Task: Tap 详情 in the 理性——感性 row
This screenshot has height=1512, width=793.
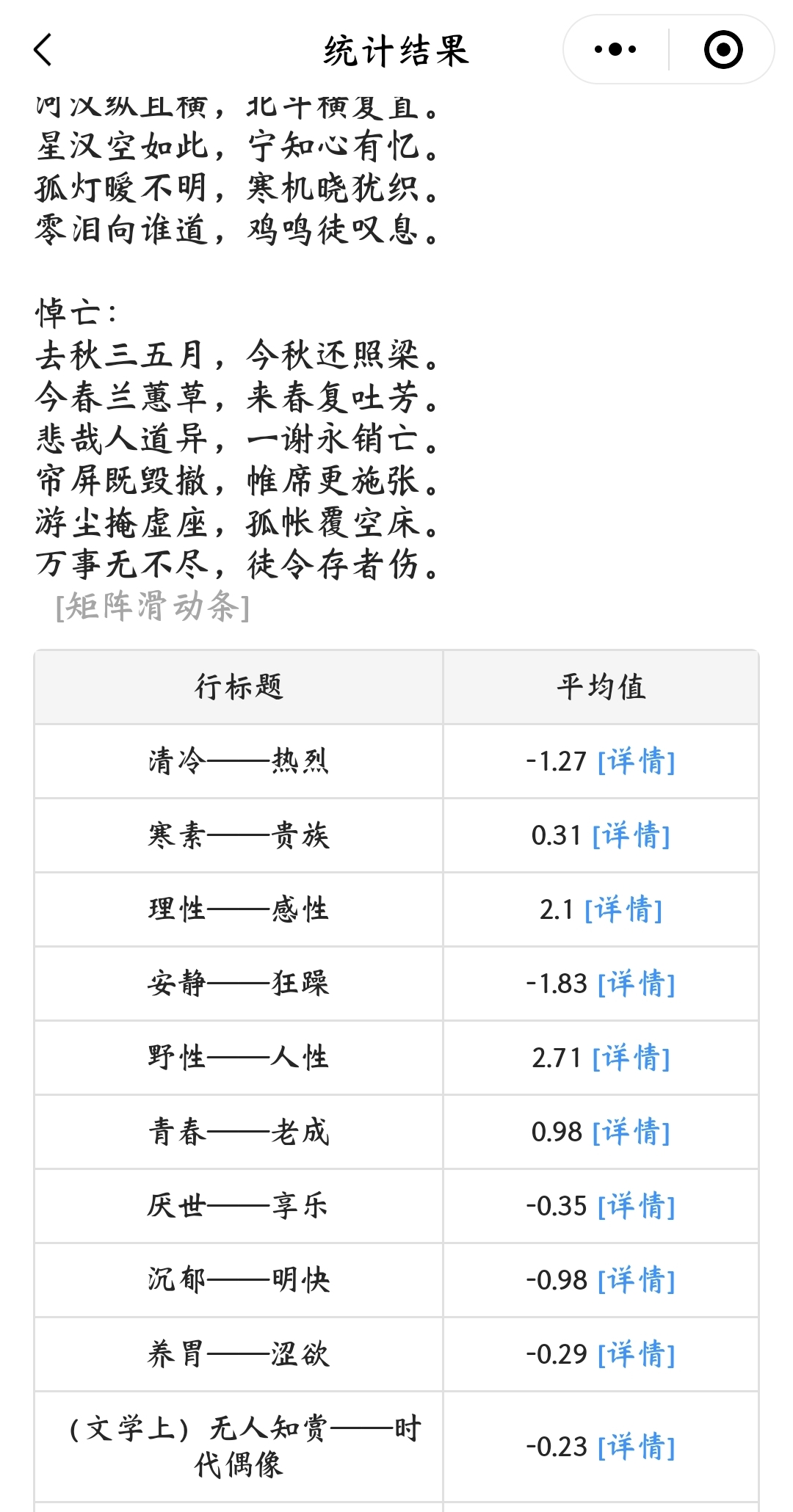Action: pyautogui.click(x=623, y=910)
